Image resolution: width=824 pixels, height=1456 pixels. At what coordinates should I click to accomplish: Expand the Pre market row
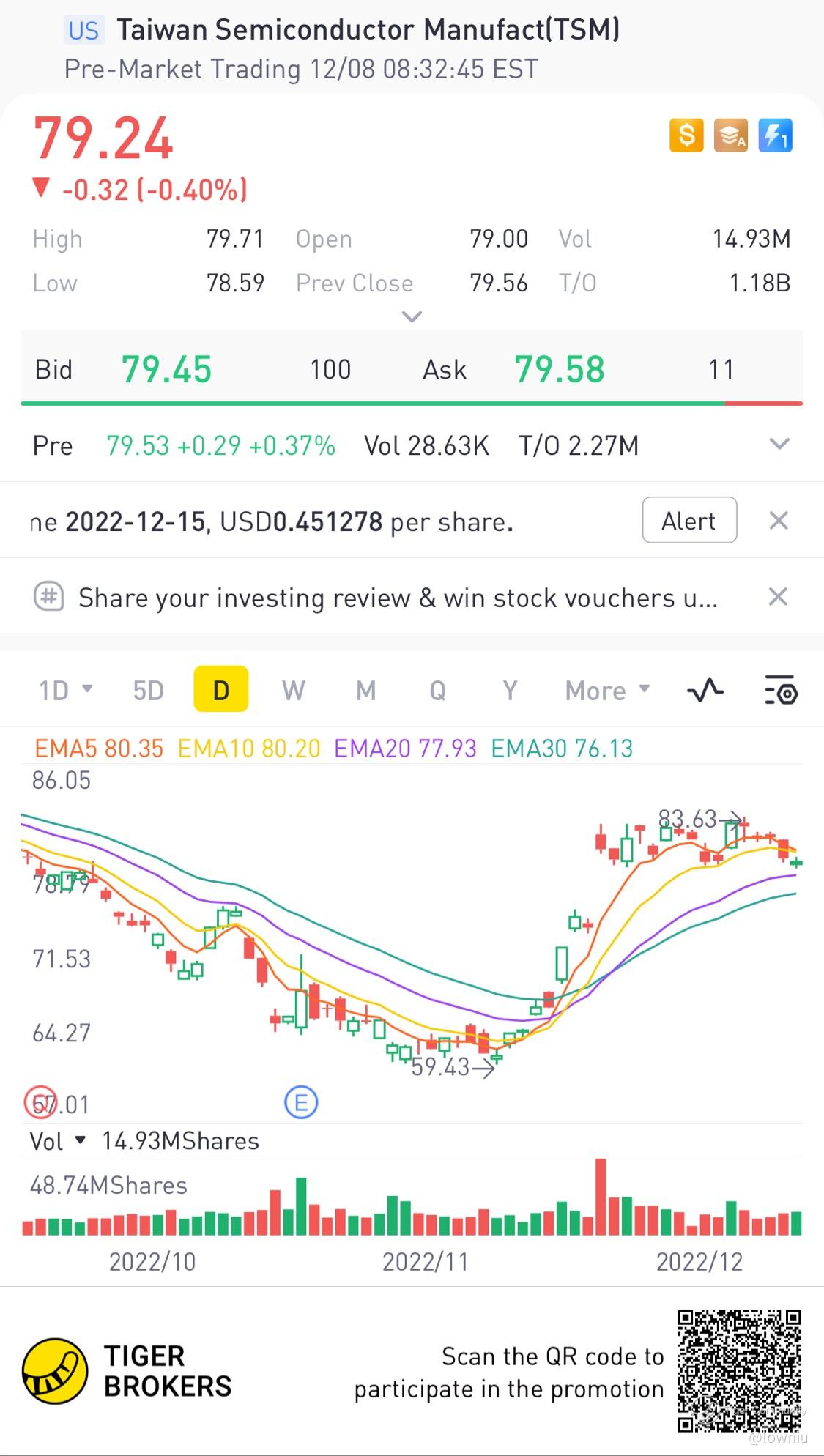tap(779, 445)
